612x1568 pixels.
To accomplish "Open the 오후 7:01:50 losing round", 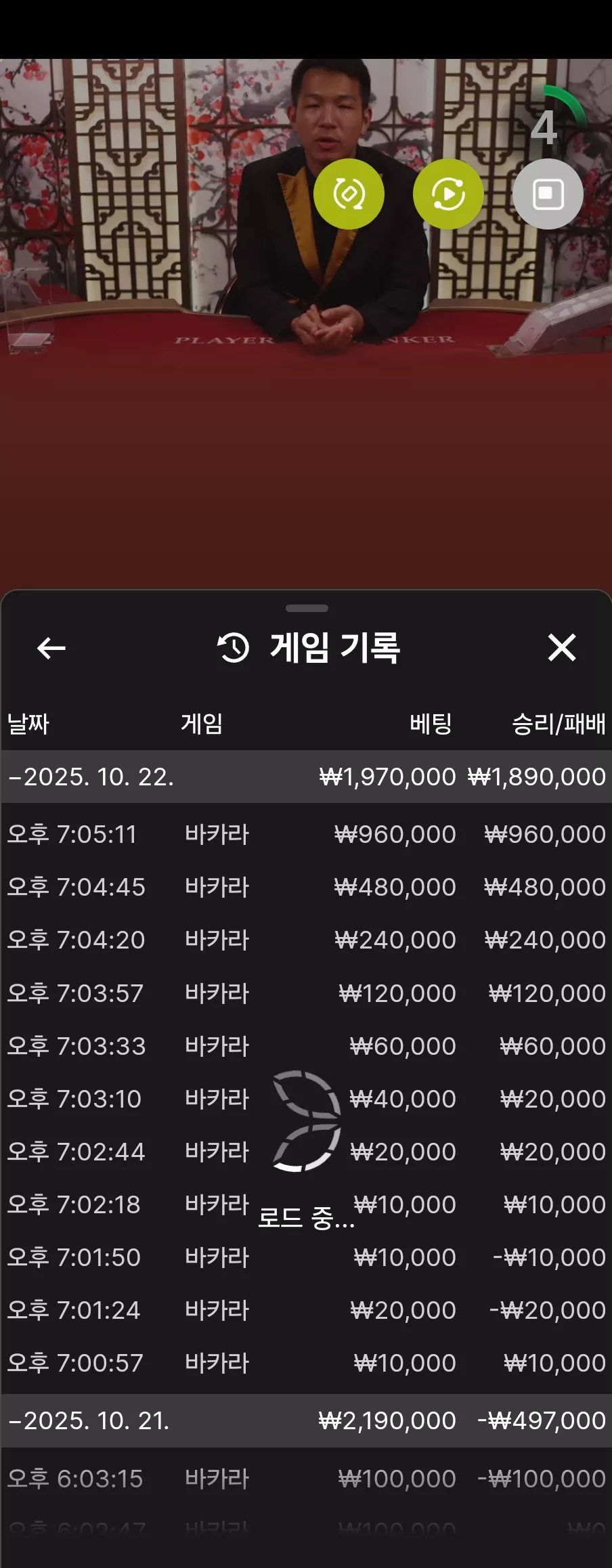I will [306, 1257].
